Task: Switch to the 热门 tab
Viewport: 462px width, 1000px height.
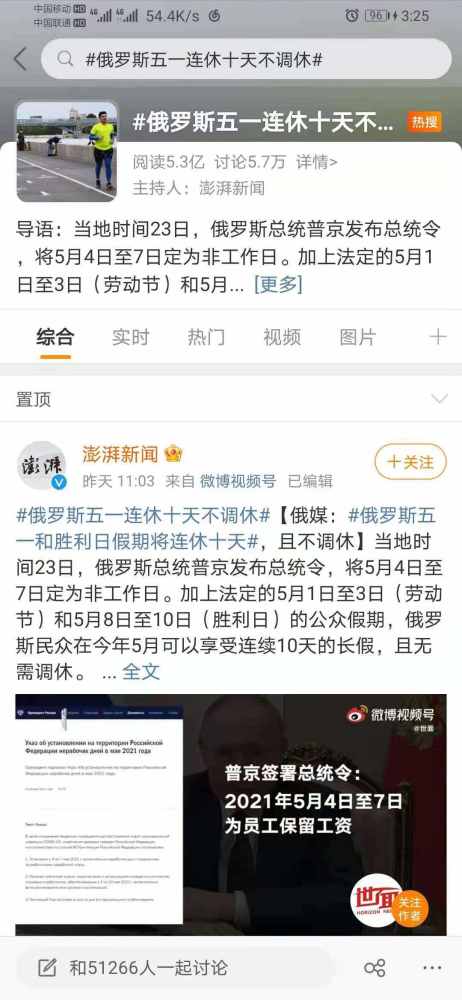Action: click(x=206, y=337)
